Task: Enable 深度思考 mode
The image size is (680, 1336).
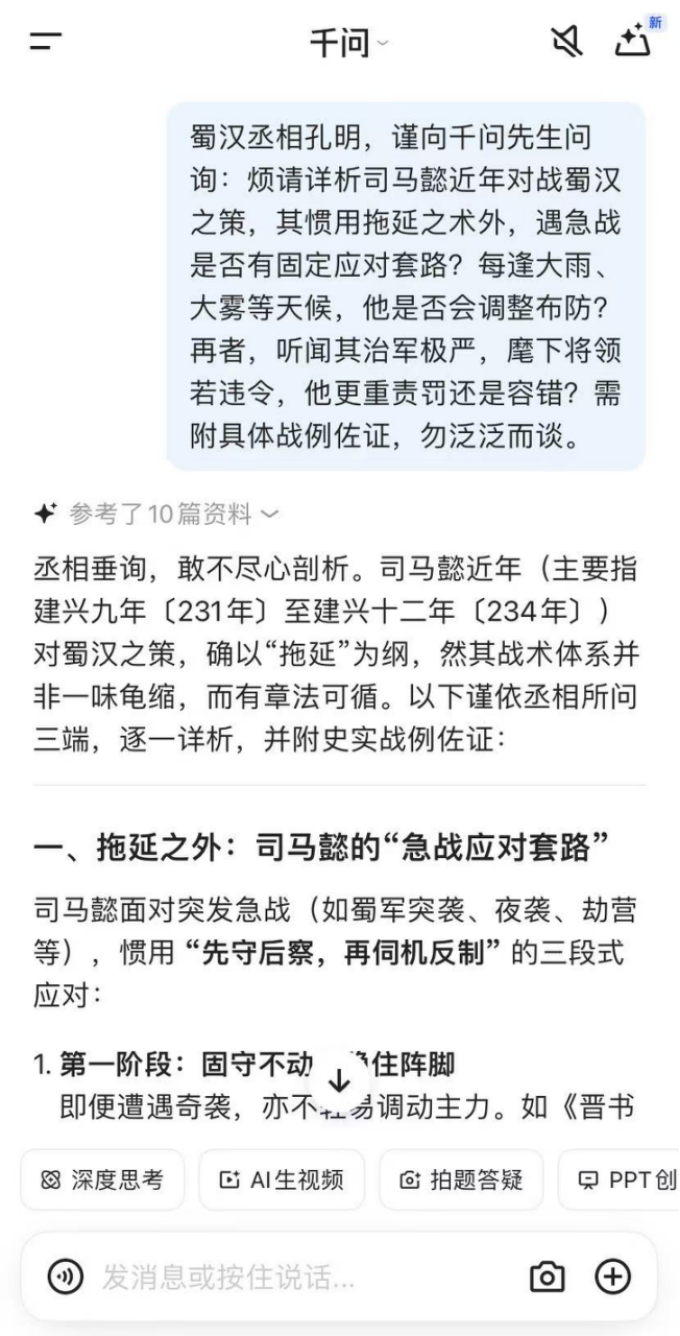Action: coord(102,1180)
